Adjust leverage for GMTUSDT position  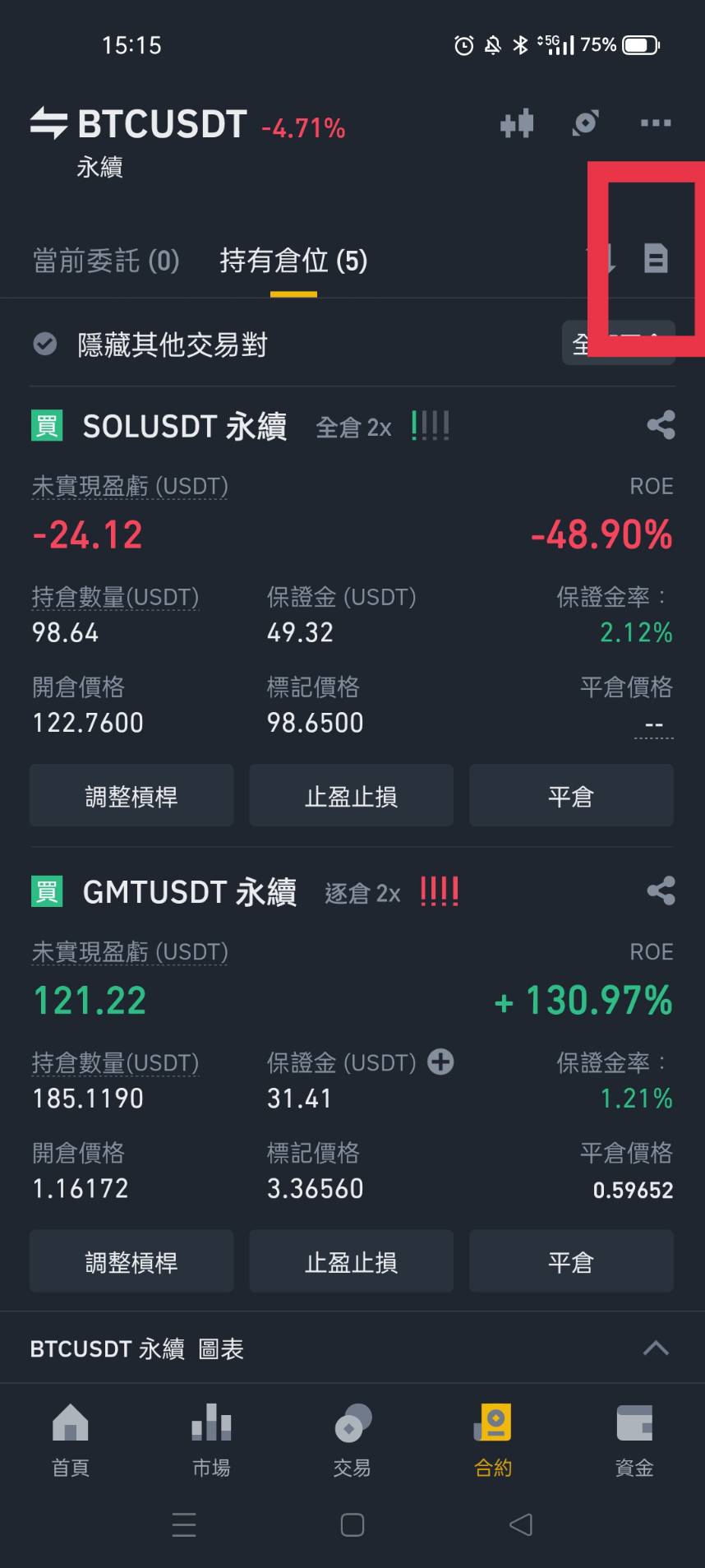[x=131, y=1261]
